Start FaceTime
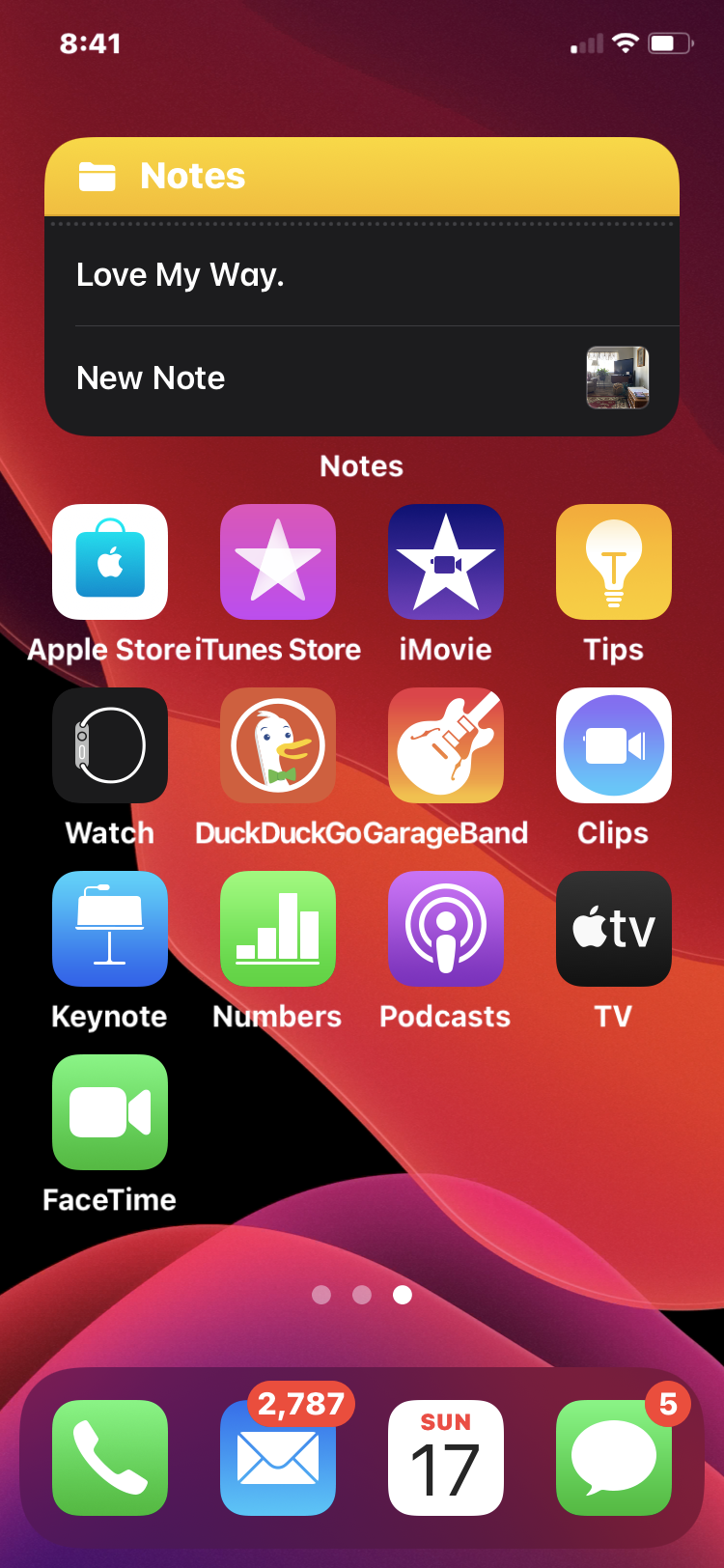Image resolution: width=724 pixels, height=1568 pixels. [x=110, y=1112]
